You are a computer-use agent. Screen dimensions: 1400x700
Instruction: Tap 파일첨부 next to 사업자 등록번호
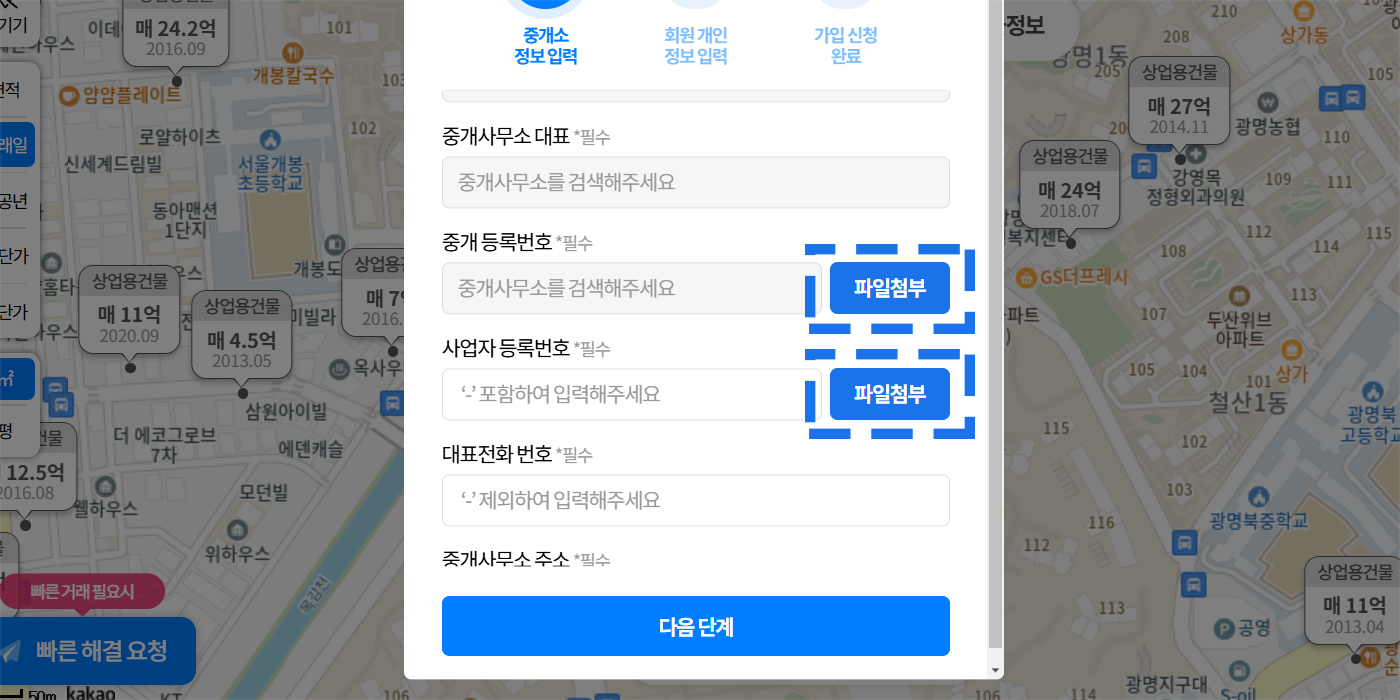tap(889, 394)
